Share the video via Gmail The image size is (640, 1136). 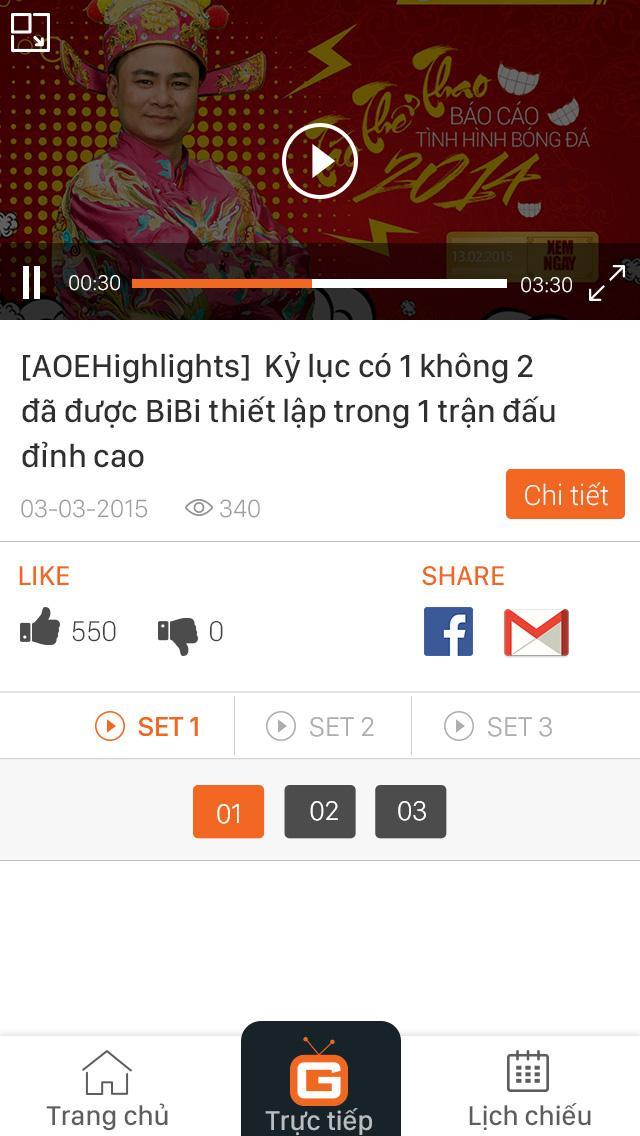pos(536,632)
